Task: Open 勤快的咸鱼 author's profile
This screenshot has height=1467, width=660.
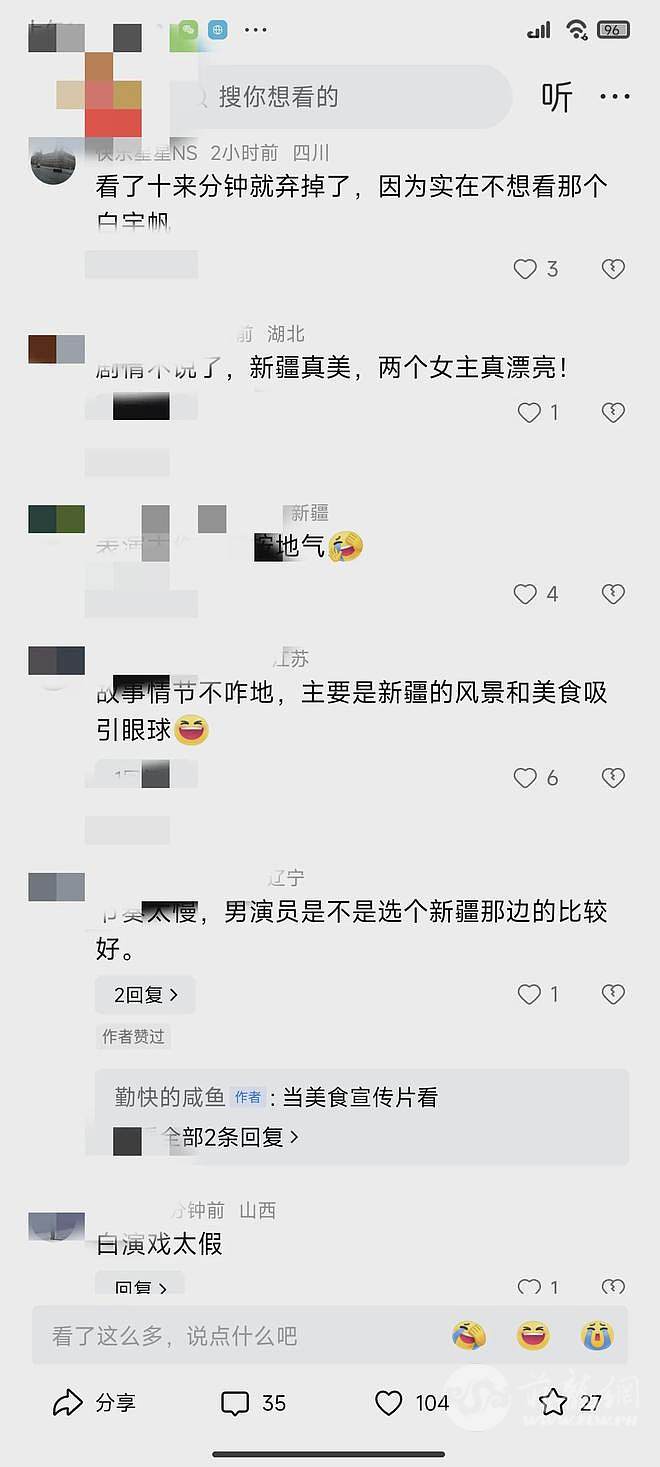Action: [x=169, y=1097]
